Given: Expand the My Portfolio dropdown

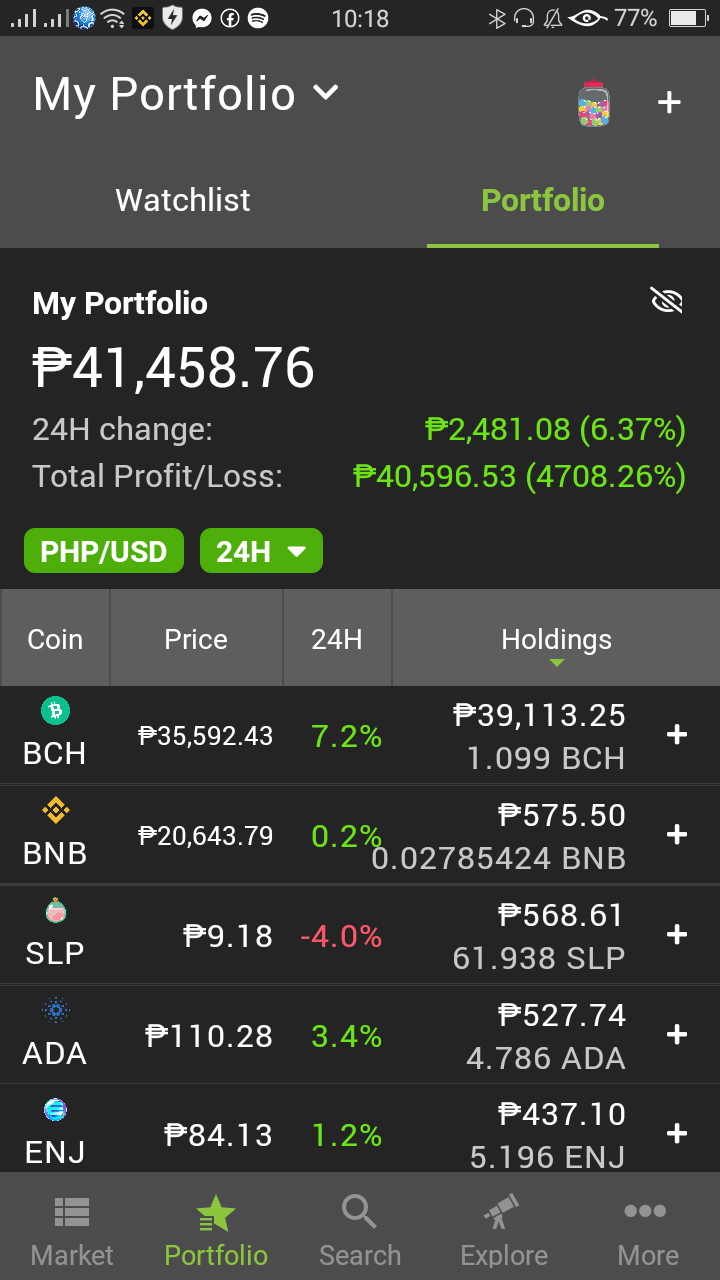Looking at the screenshot, I should [186, 94].
